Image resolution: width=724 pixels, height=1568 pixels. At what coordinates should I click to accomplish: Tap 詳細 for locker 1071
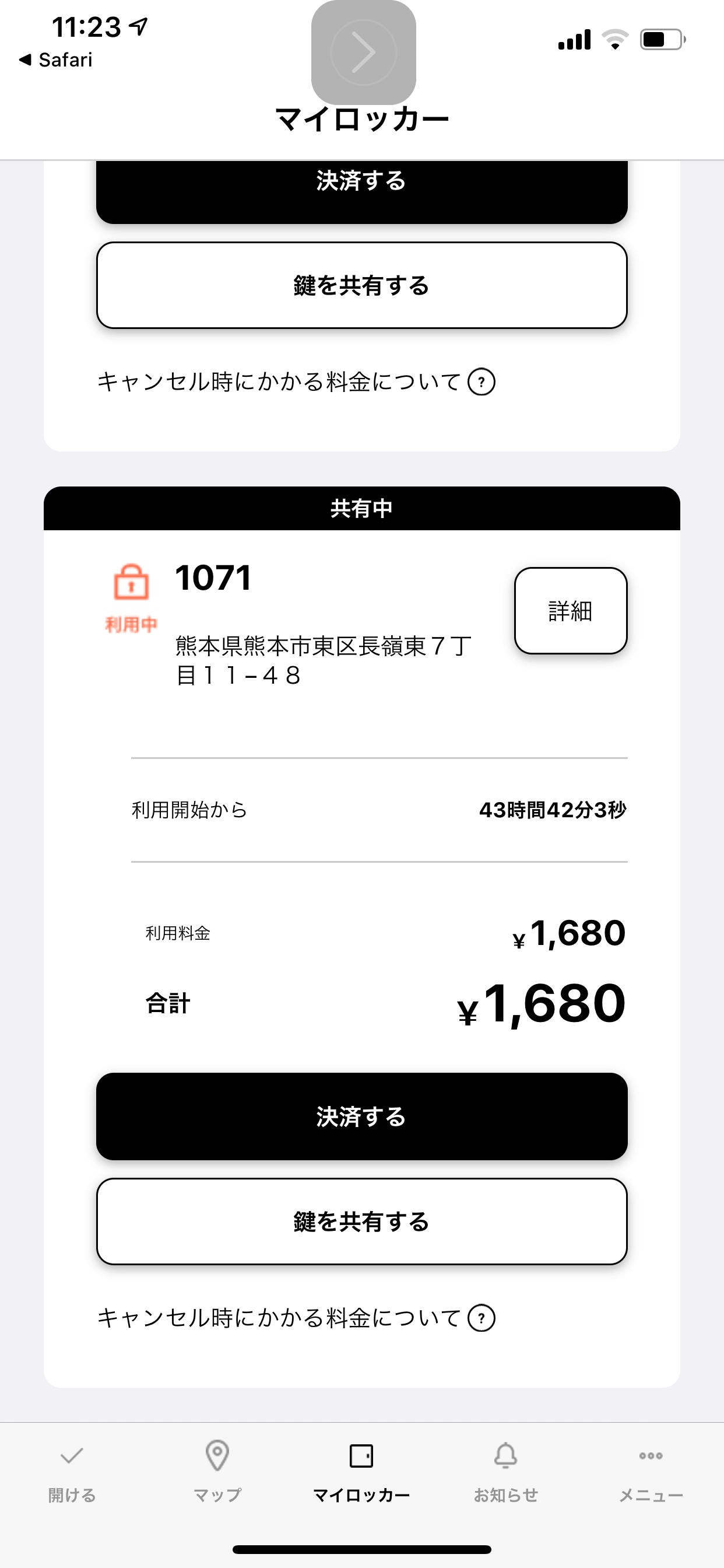coord(570,611)
